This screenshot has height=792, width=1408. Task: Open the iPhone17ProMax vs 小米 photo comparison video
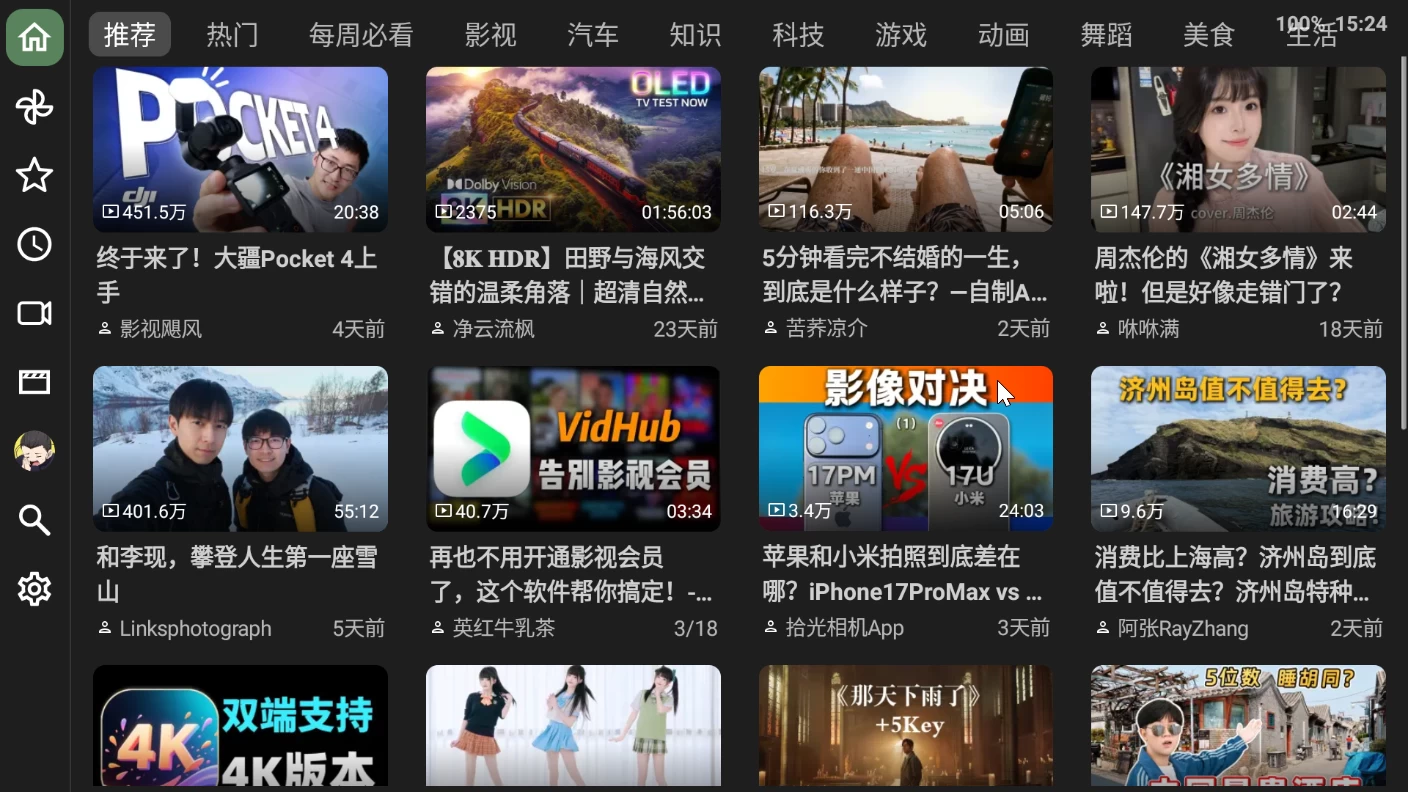click(x=905, y=449)
